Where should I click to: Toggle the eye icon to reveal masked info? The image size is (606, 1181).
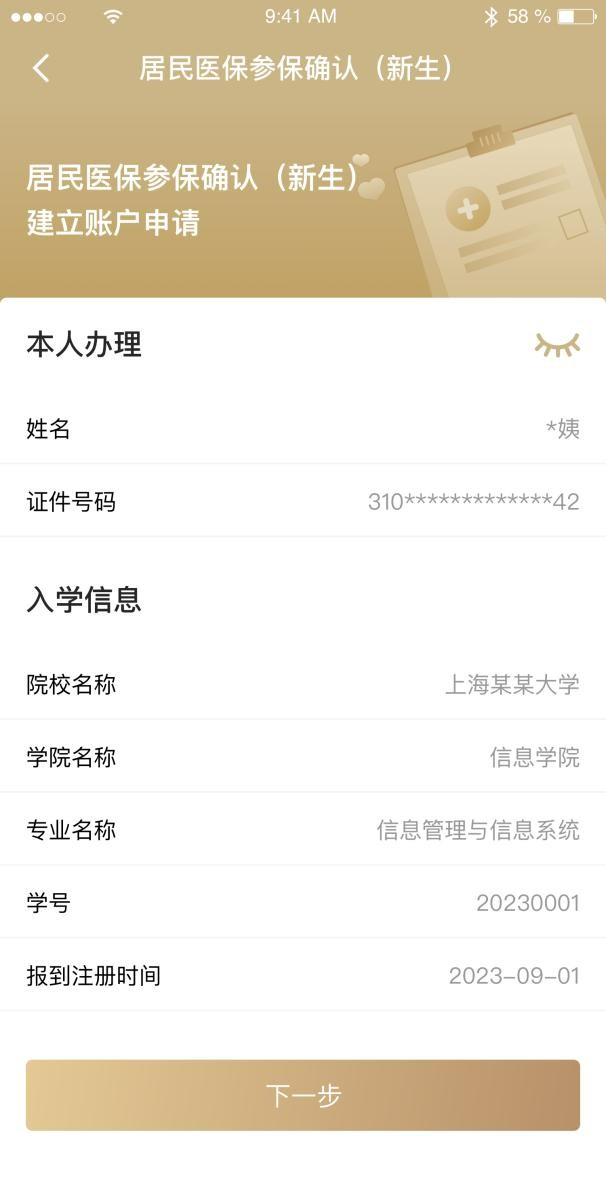[557, 345]
